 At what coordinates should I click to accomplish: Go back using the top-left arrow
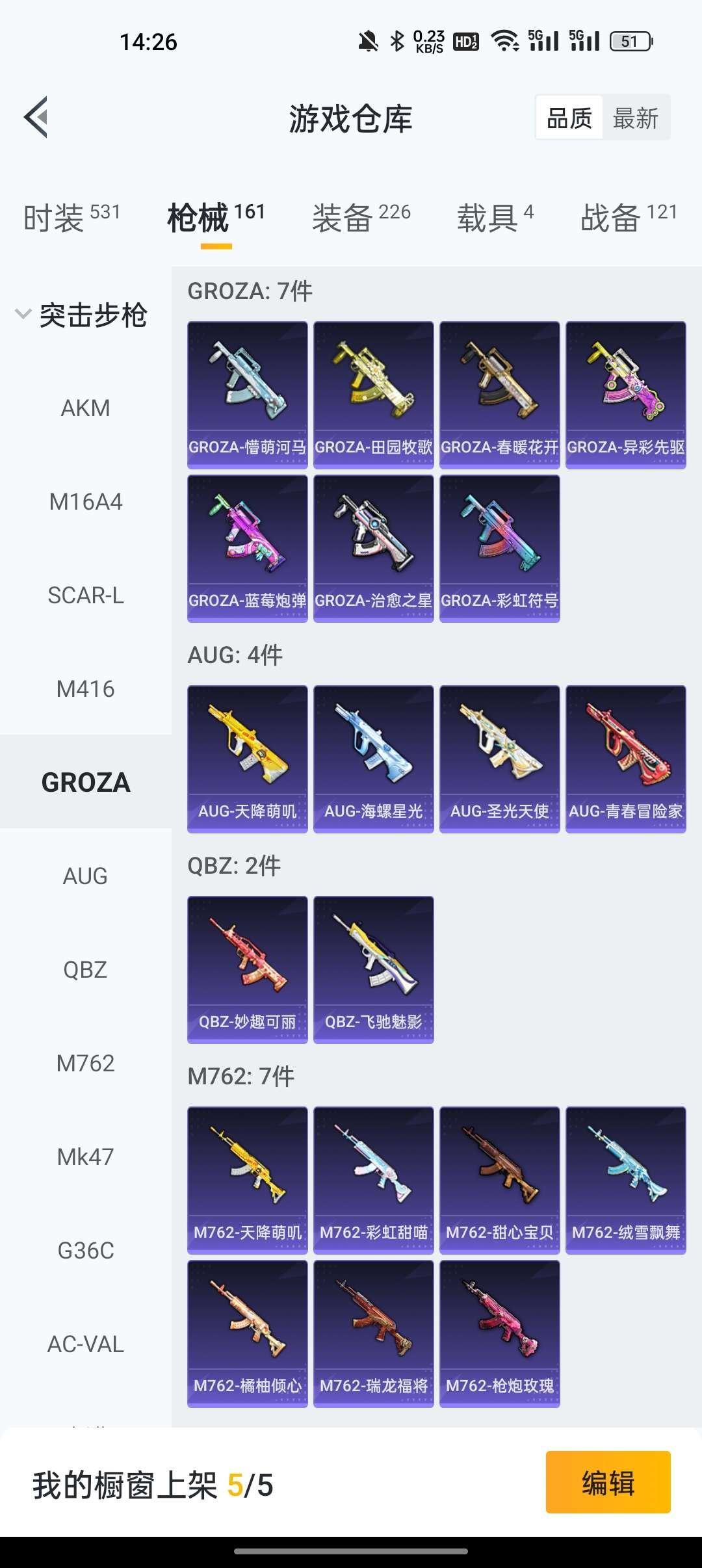pyautogui.click(x=36, y=118)
